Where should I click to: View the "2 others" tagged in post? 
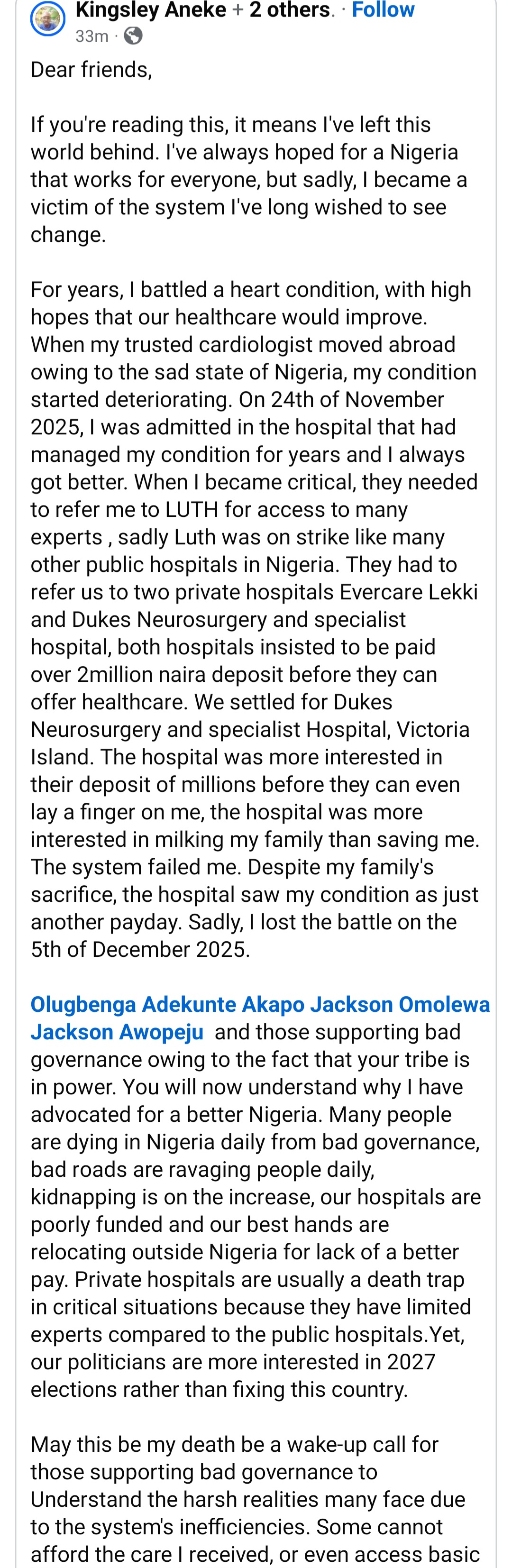pos(290,10)
